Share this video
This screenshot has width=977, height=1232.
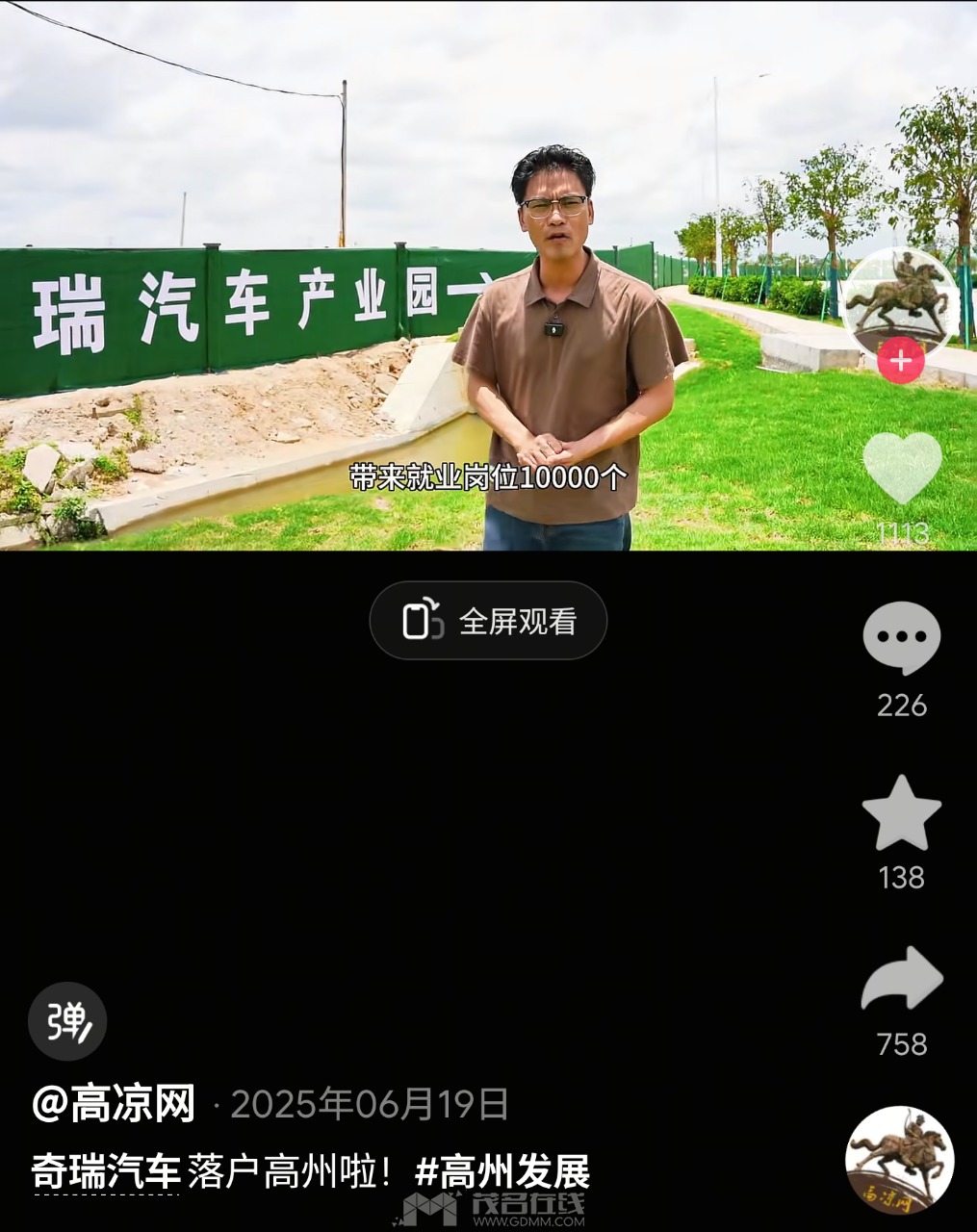(902, 980)
